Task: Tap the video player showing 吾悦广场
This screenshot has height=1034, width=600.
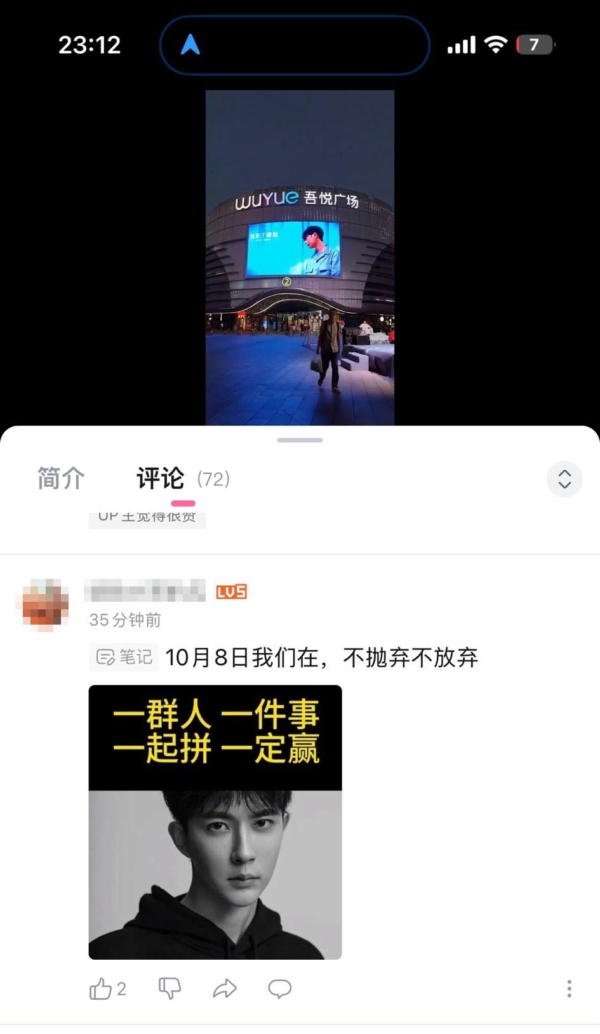Action: point(300,258)
